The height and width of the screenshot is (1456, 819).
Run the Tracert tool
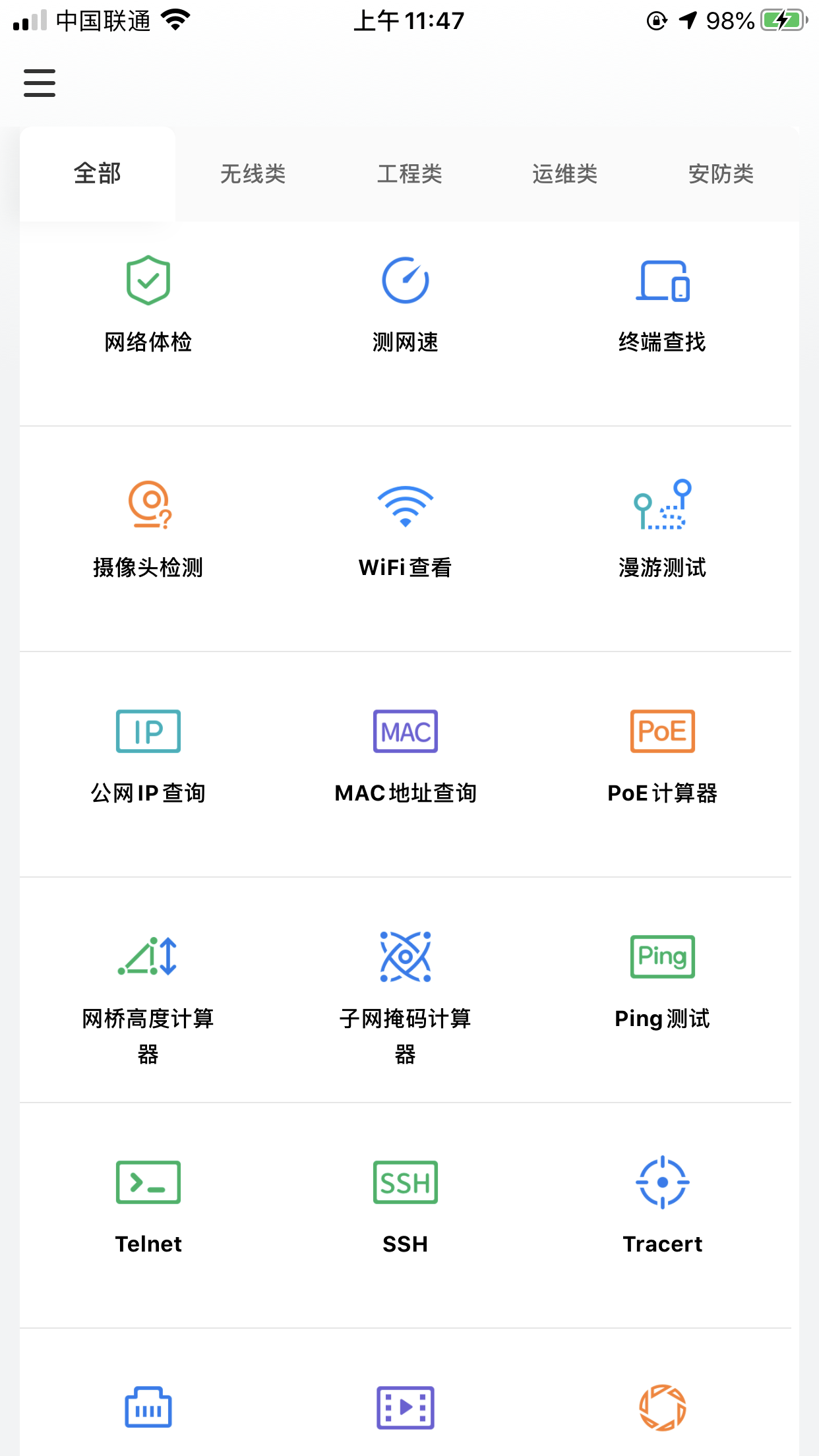click(x=662, y=1207)
